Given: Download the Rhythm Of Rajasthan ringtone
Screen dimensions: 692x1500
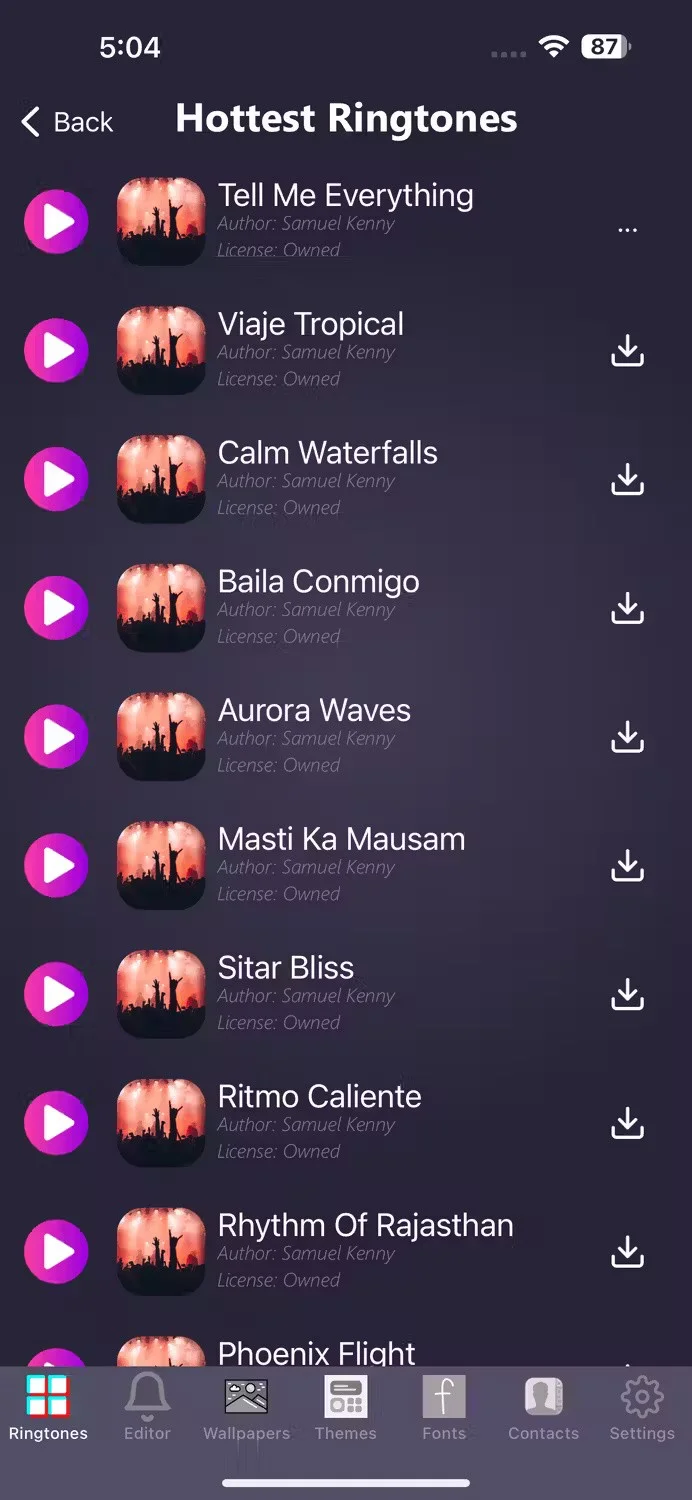Looking at the screenshot, I should coord(627,1252).
